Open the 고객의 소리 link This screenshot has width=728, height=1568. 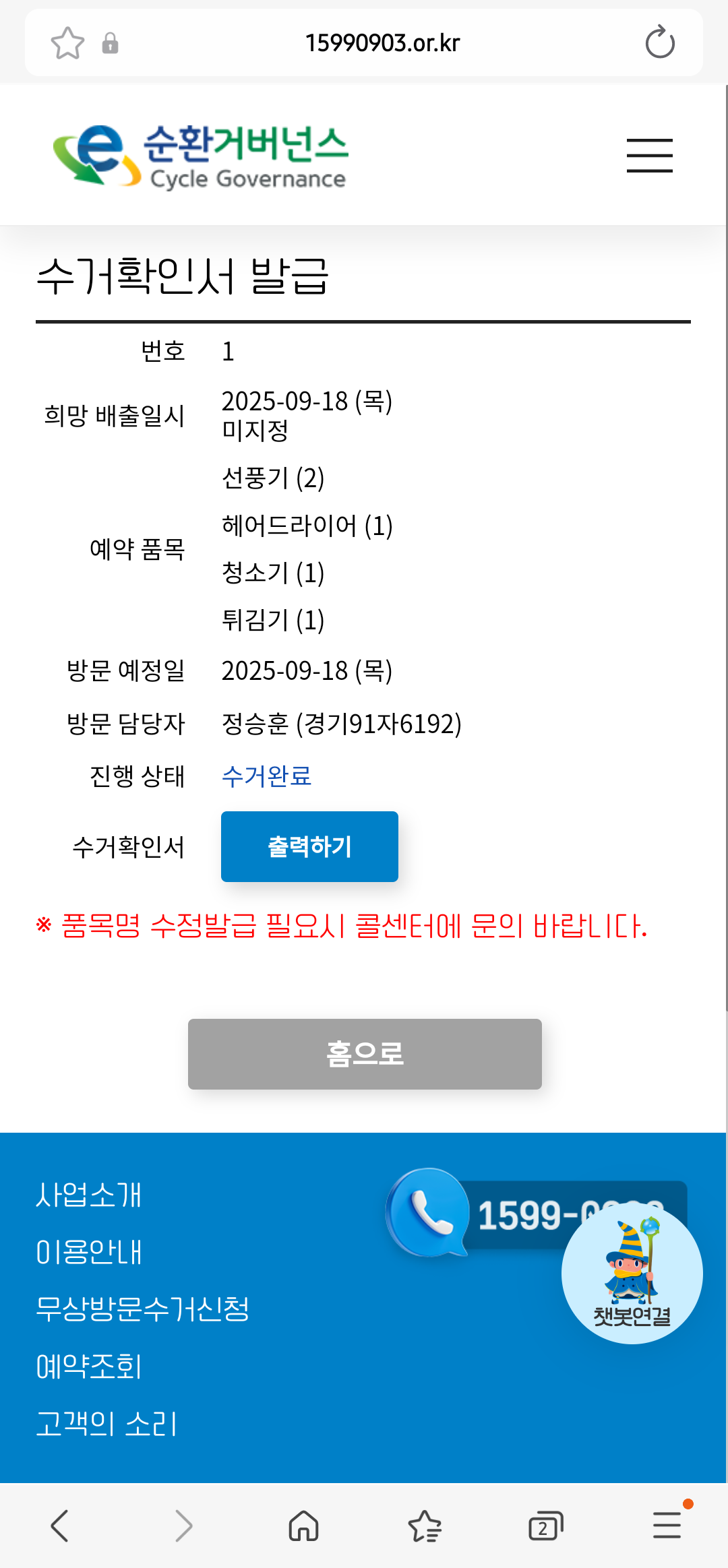pos(107,1424)
